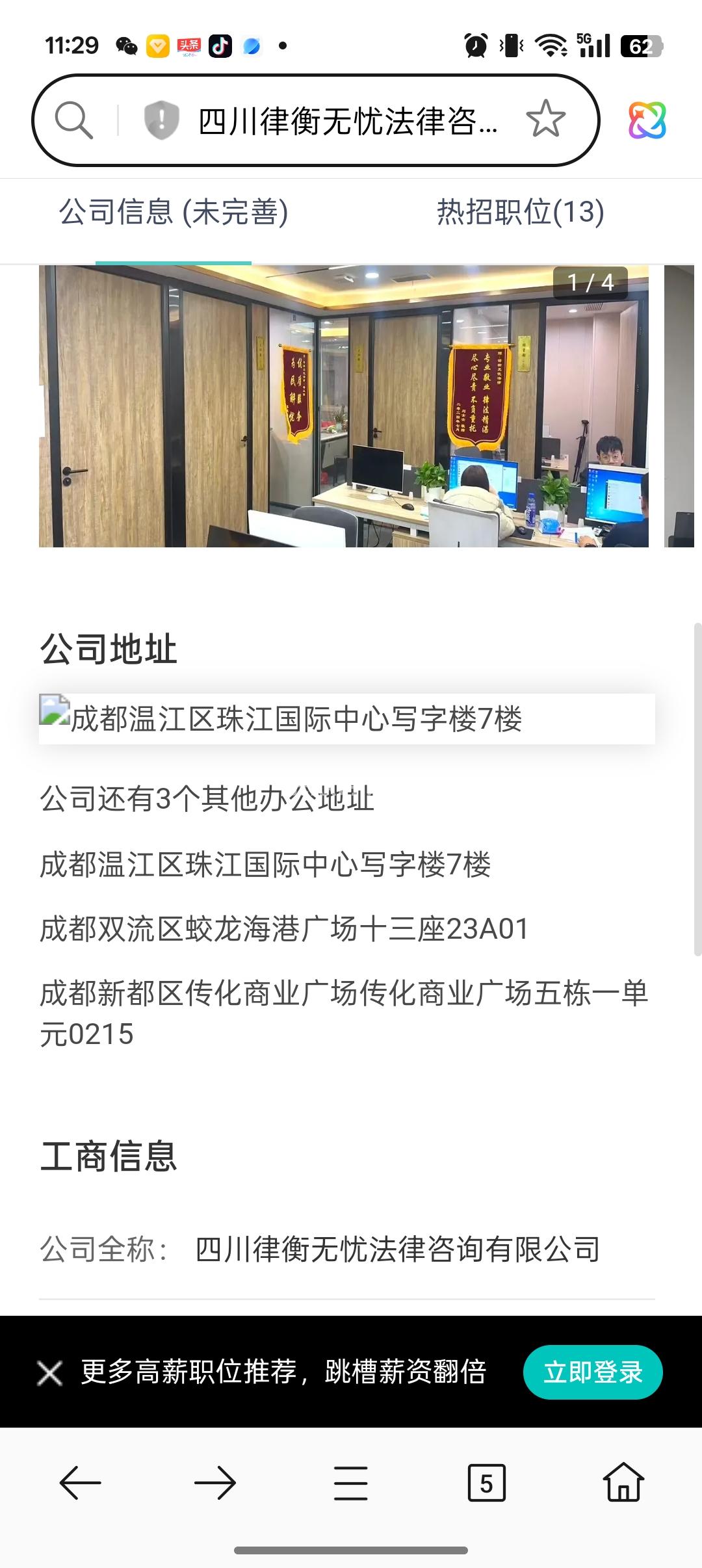Go forward to the next page
702x1568 pixels.
point(215,1483)
